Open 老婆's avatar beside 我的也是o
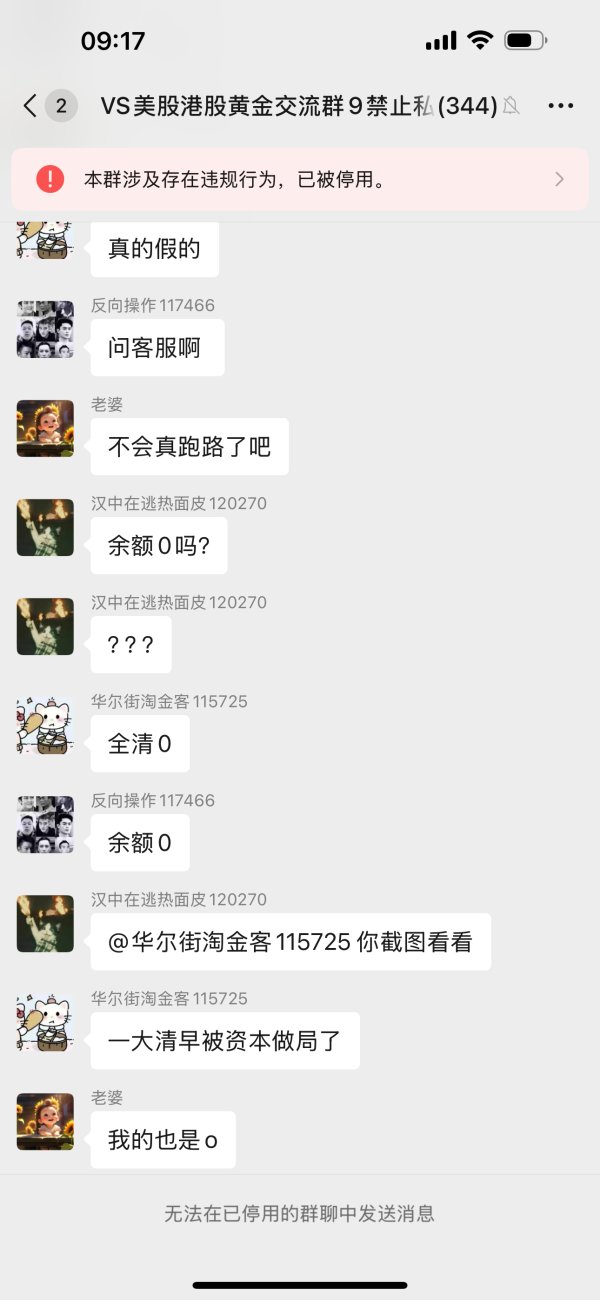Screen dimensions: 600x1300 coord(45,1121)
